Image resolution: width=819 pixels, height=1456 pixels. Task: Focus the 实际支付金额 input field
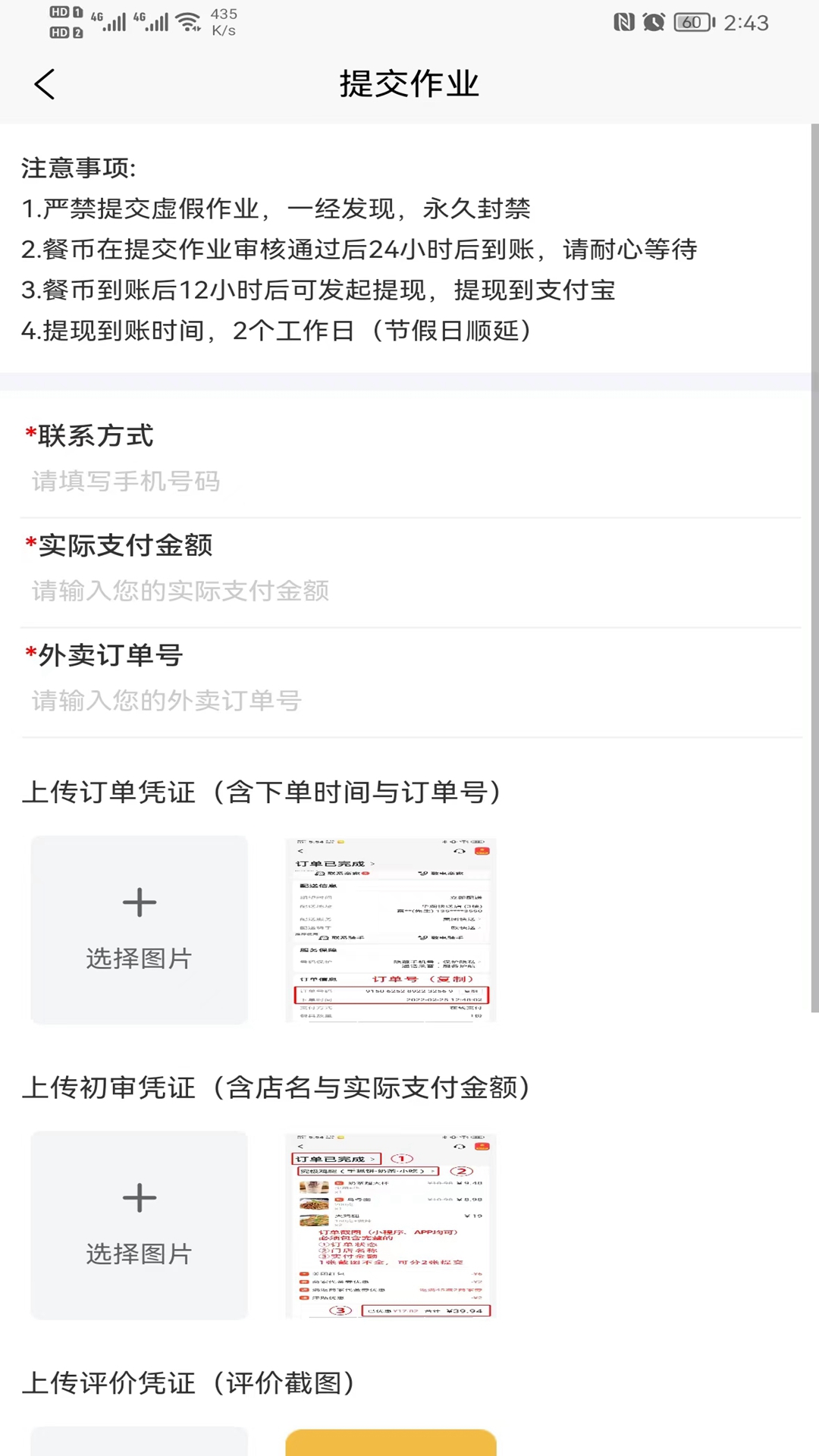pyautogui.click(x=409, y=591)
